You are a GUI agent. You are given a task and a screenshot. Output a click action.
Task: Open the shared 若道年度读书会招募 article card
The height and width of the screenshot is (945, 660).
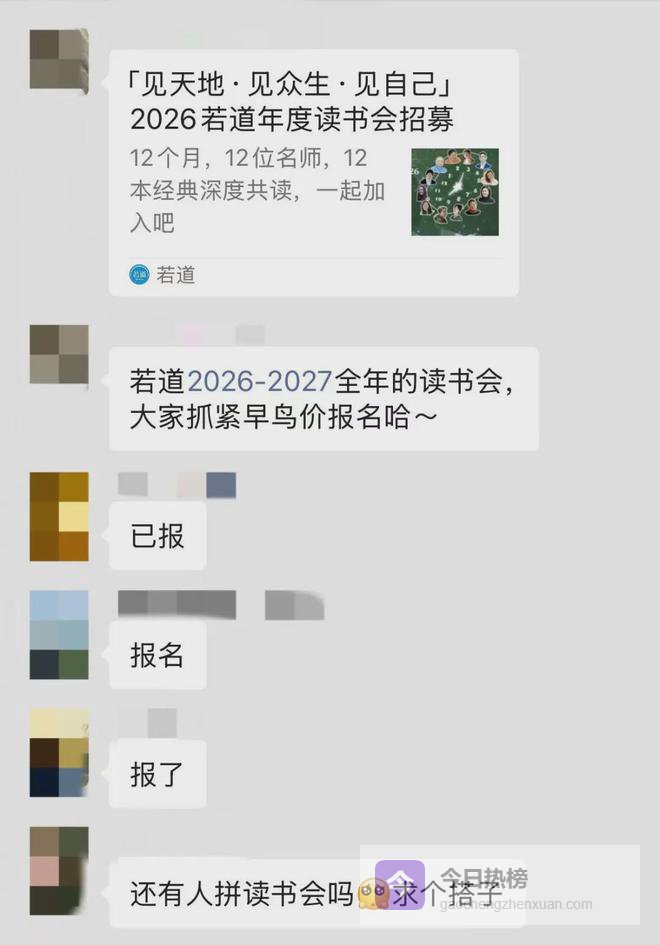pyautogui.click(x=312, y=172)
